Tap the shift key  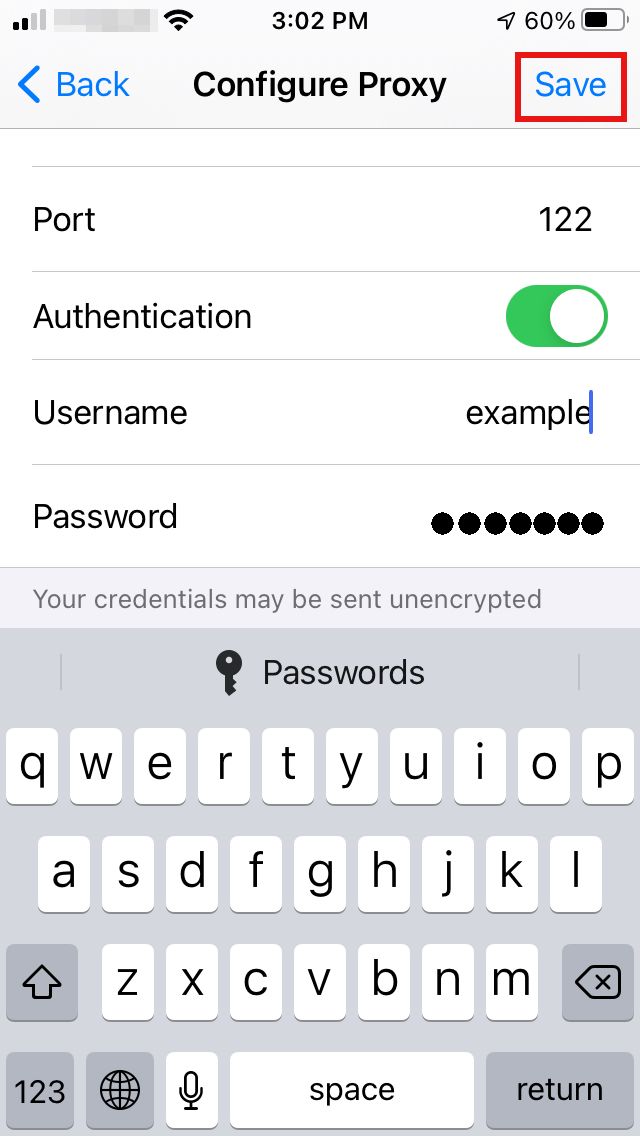tap(42, 983)
